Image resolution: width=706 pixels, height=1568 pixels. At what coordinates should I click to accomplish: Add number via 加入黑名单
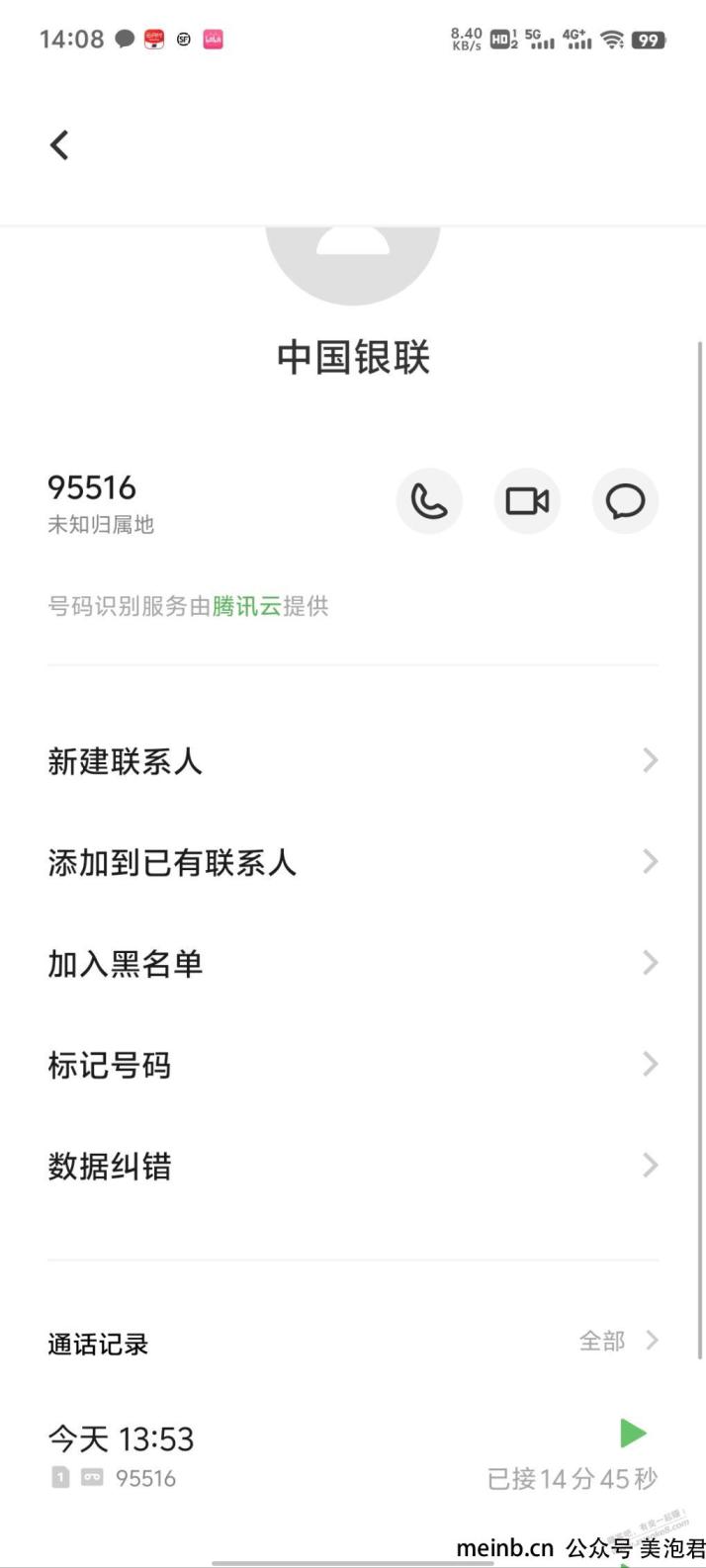tap(353, 964)
